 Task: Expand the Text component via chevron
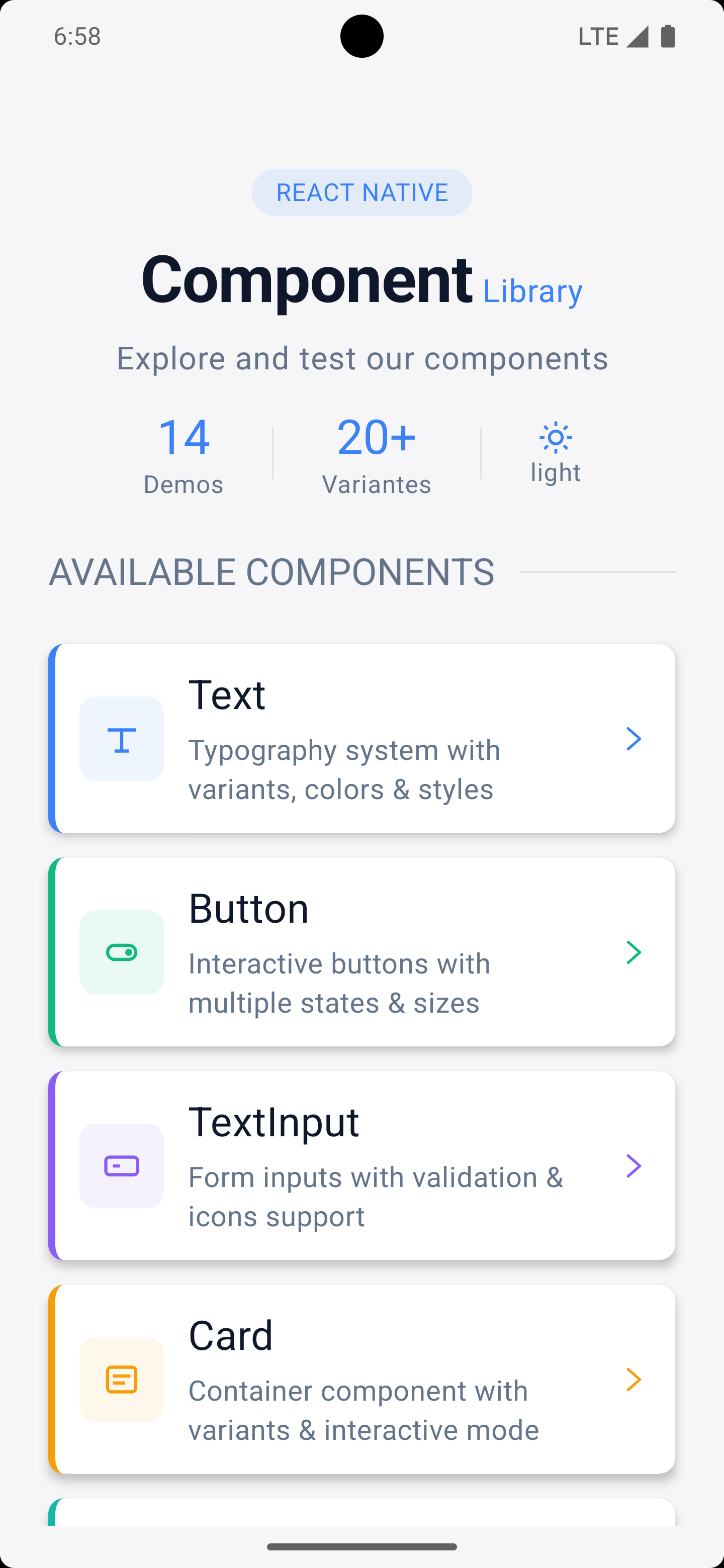click(634, 739)
